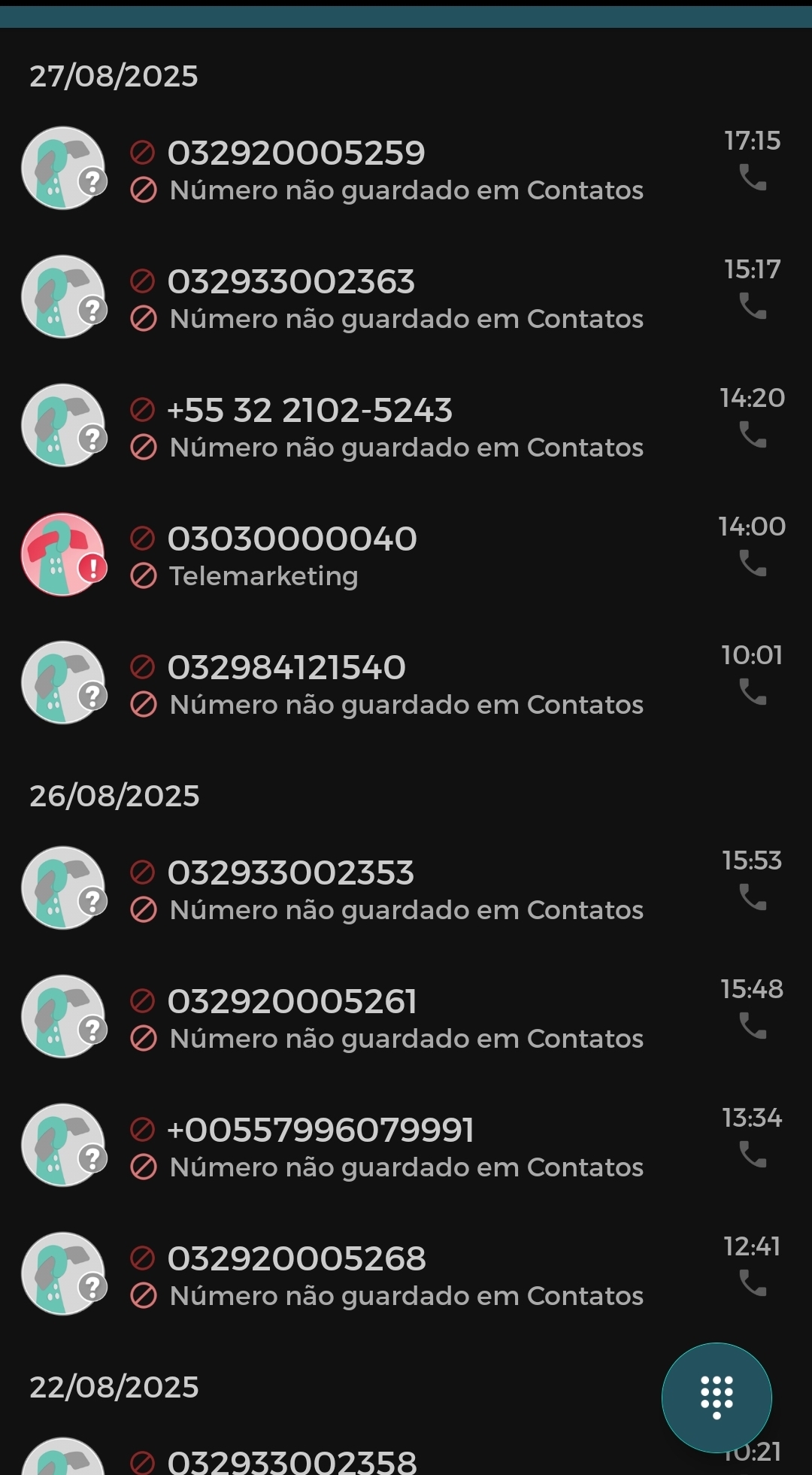Call back using phone icon at 14:20
This screenshot has width=812, height=1475.
click(x=753, y=435)
